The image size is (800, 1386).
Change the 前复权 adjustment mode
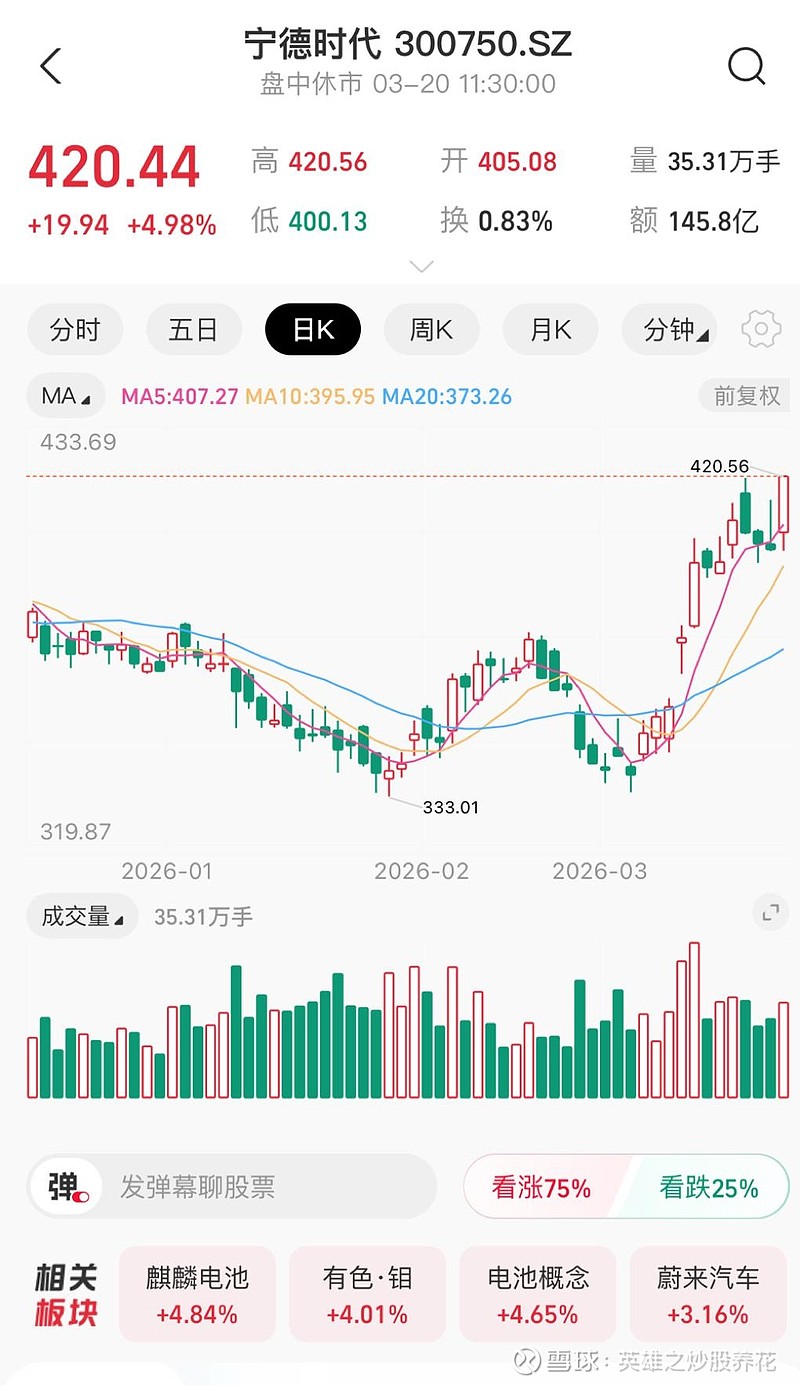pos(746,396)
